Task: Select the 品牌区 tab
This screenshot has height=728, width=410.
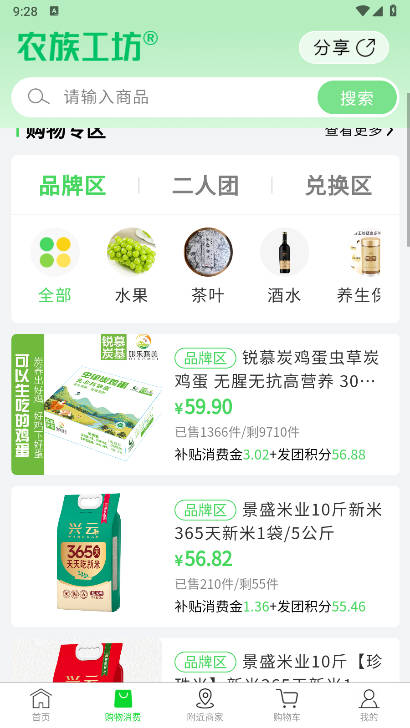Action: (72, 186)
